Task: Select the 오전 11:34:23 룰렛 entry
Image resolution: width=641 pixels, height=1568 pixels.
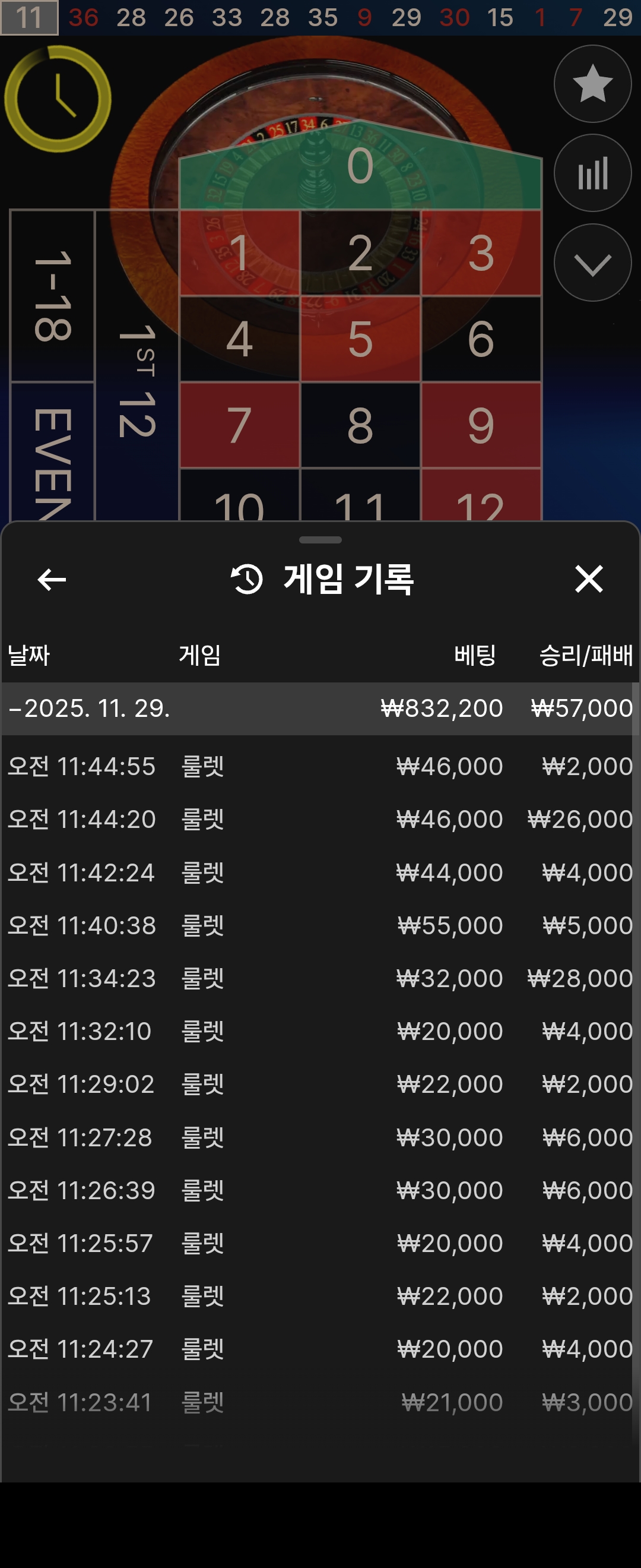Action: coord(320,978)
